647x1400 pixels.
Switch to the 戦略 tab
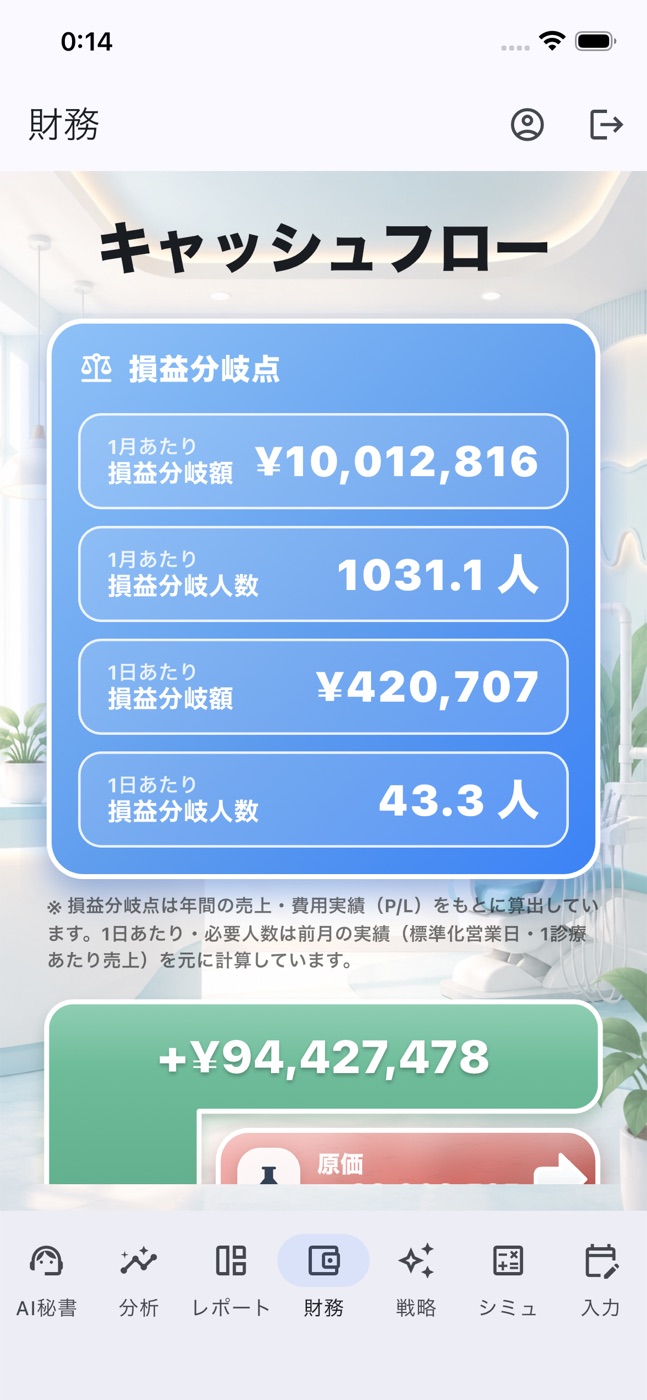[416, 1279]
